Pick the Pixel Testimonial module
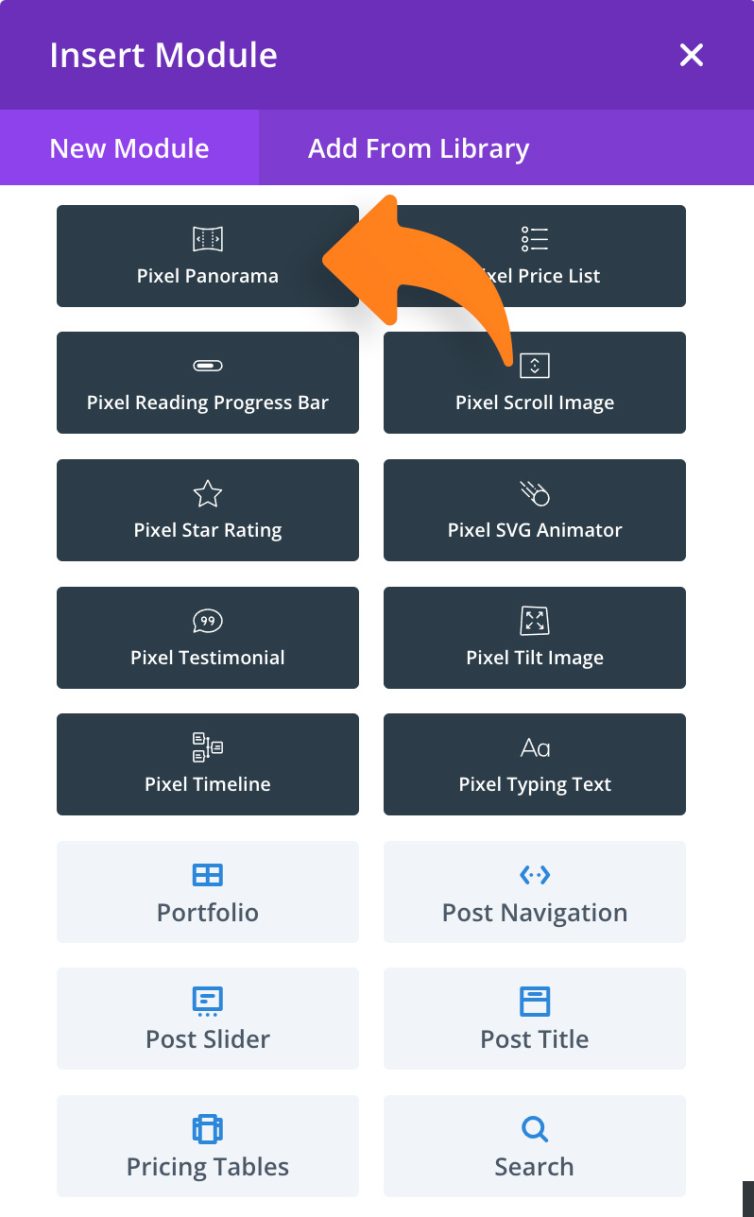754x1217 pixels. (x=207, y=637)
